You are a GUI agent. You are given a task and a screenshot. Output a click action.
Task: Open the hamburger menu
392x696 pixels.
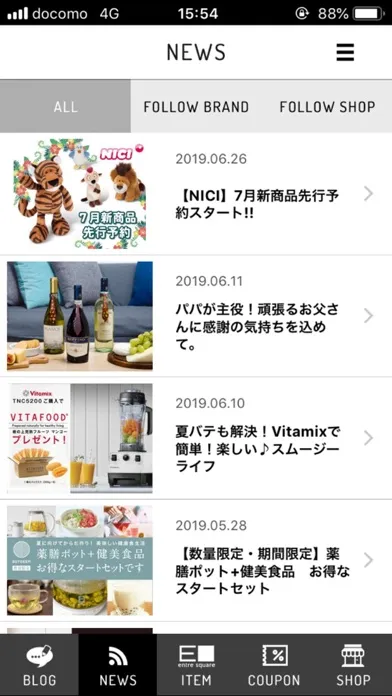(345, 52)
